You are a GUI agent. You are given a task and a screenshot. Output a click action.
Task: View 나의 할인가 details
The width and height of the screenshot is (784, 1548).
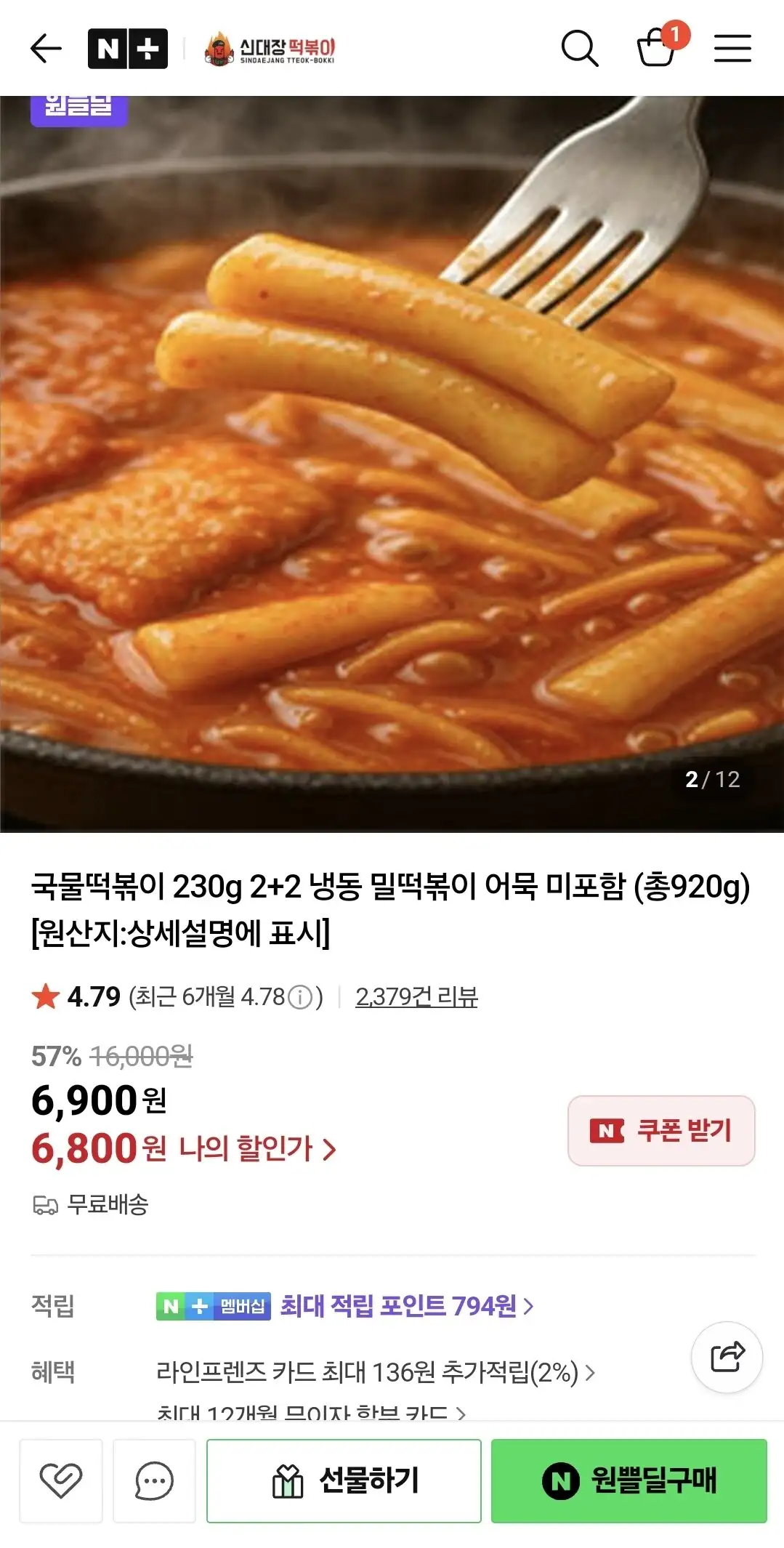point(258,1149)
